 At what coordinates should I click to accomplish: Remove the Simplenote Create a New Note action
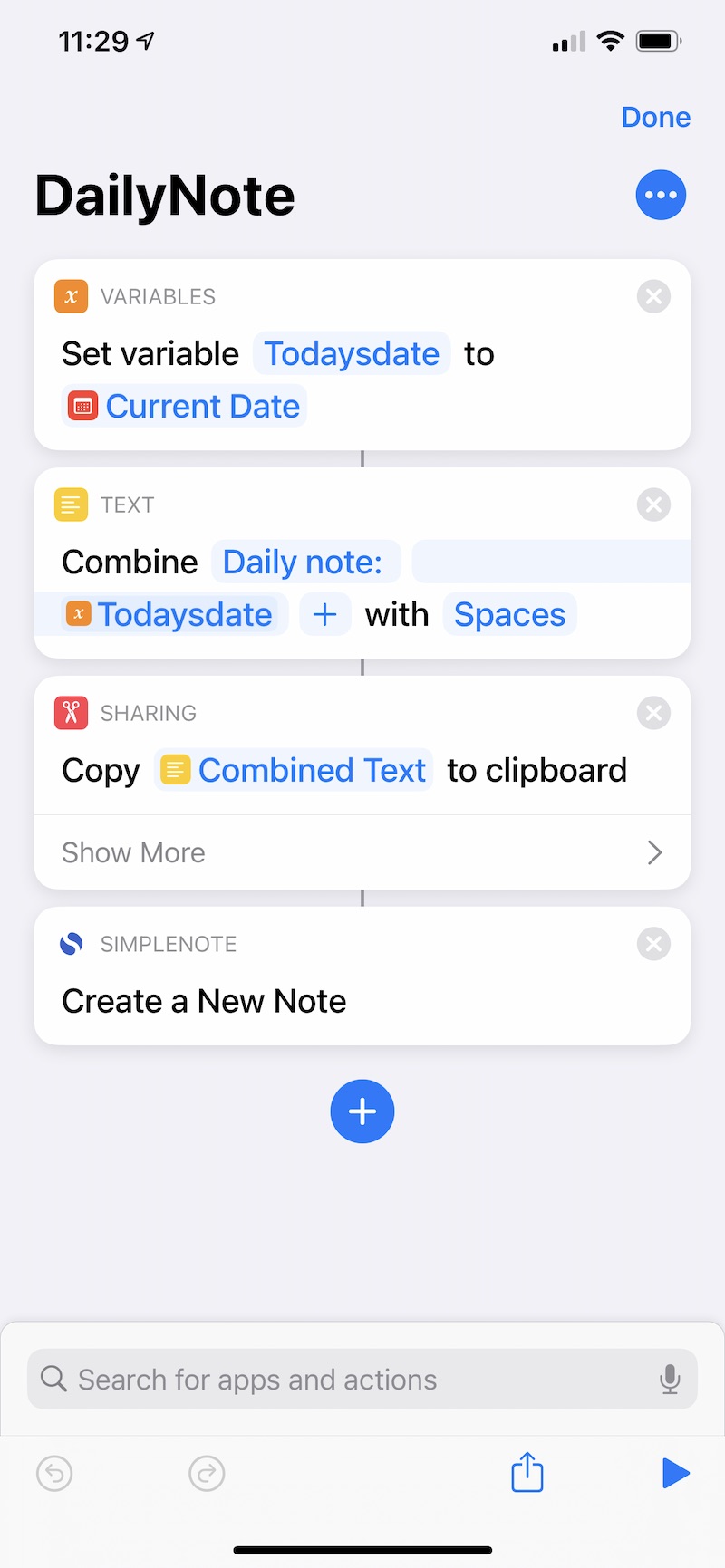tap(653, 944)
